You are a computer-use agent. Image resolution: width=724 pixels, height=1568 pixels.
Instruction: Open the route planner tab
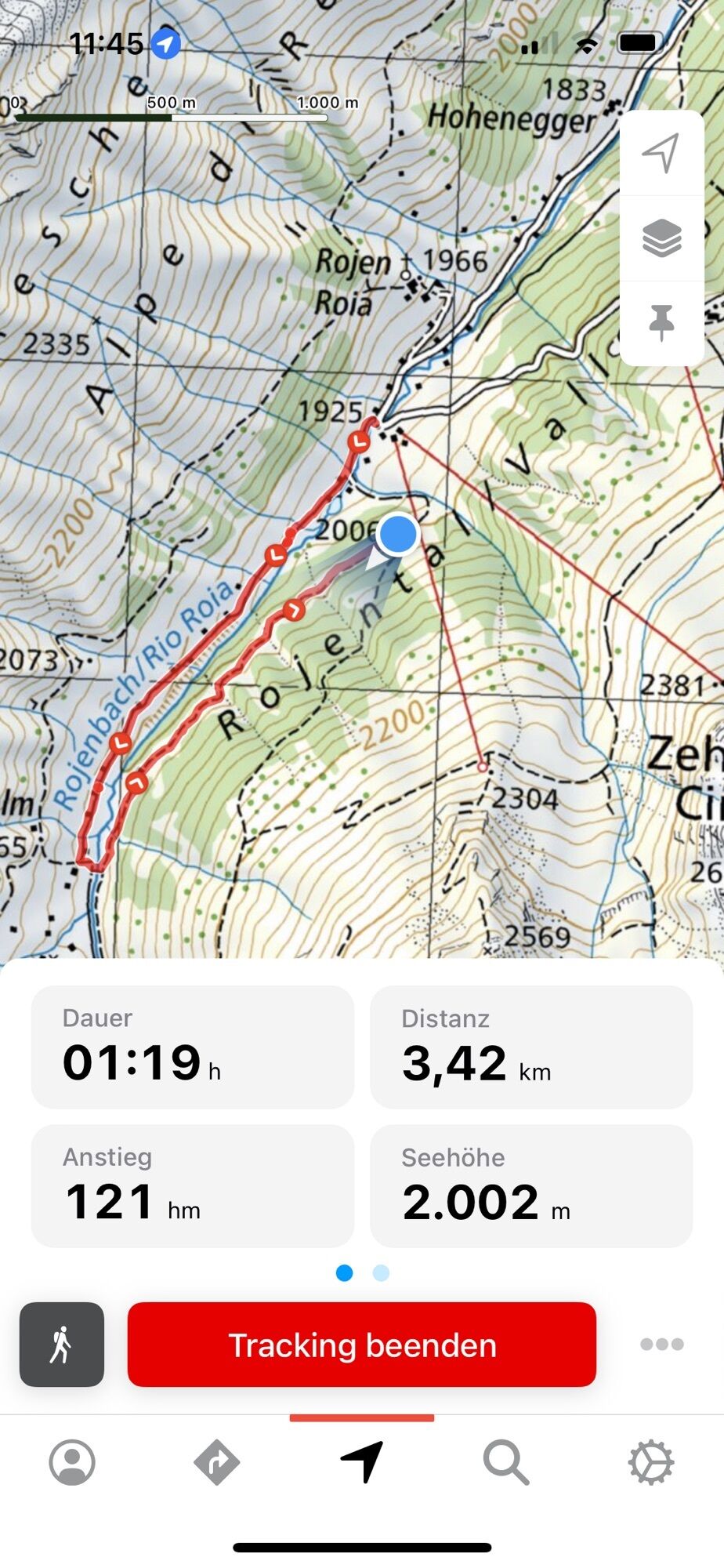click(x=216, y=1462)
